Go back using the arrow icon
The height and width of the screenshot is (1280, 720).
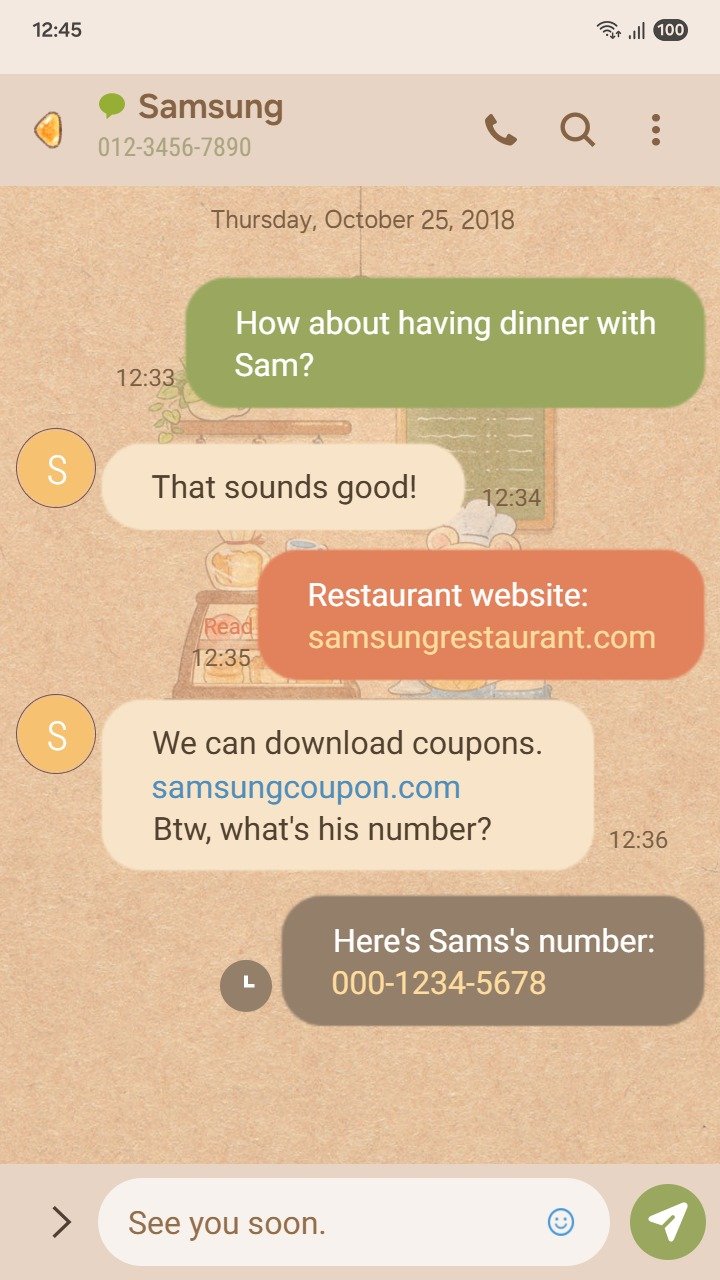point(48,130)
